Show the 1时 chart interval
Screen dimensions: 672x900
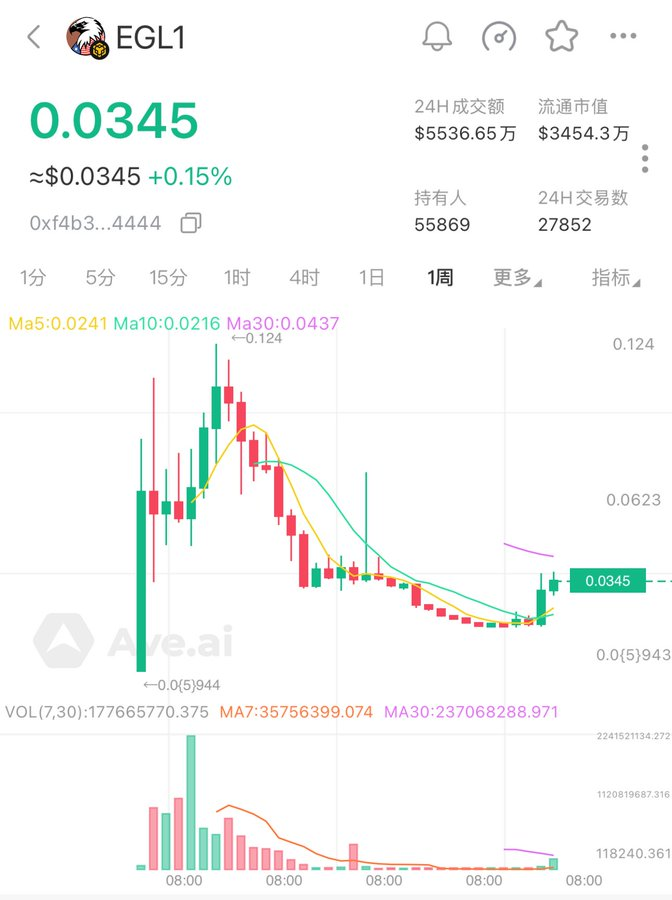point(237,277)
